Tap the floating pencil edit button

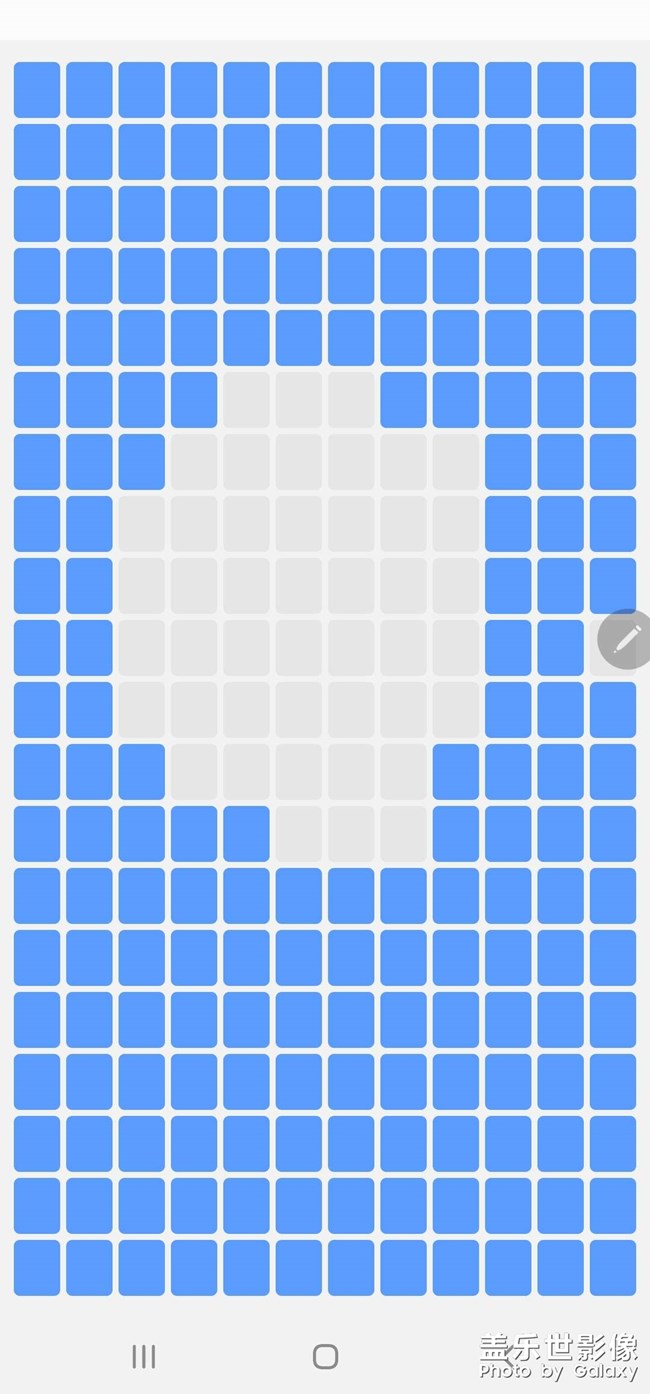[626, 639]
